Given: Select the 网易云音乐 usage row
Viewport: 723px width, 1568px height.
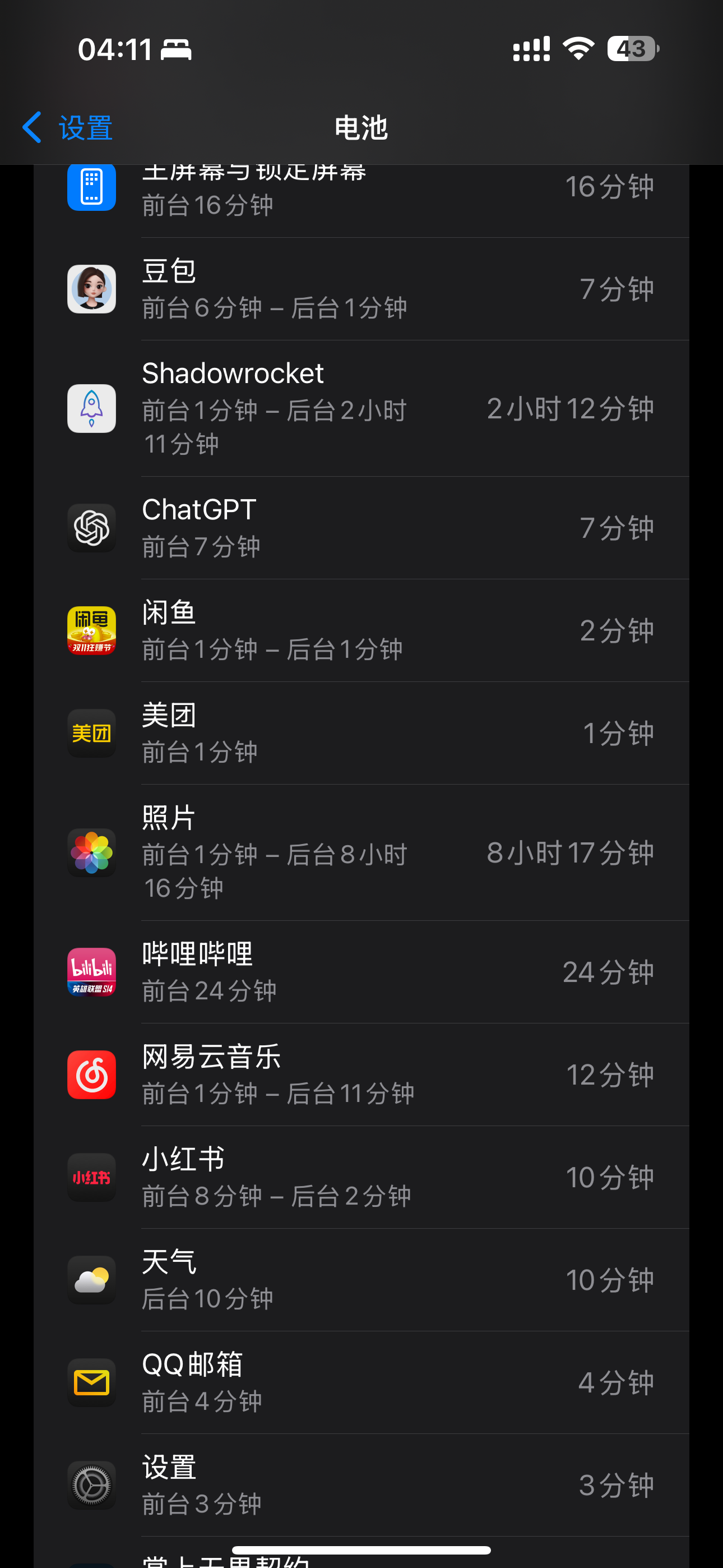Looking at the screenshot, I should [x=361, y=1075].
